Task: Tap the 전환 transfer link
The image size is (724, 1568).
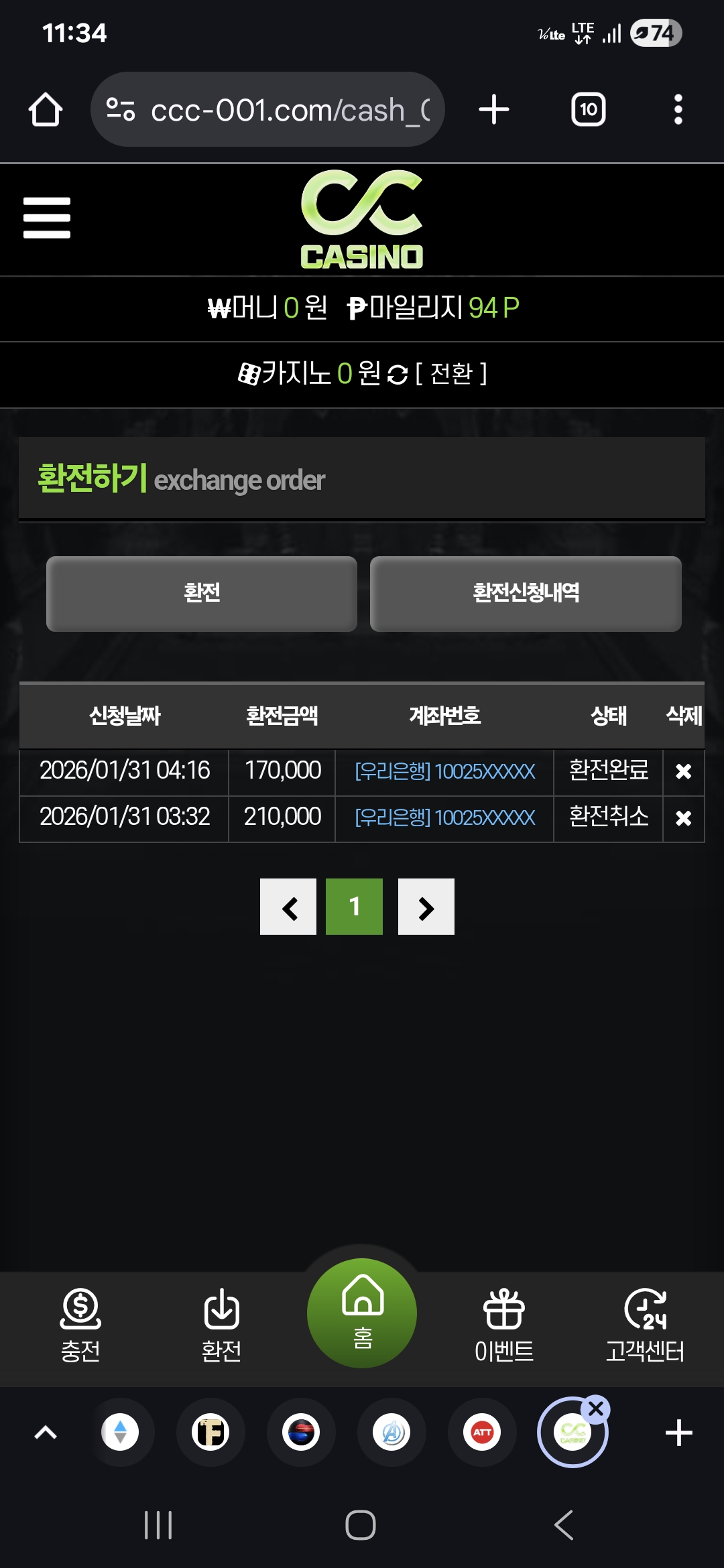Action: pyautogui.click(x=451, y=374)
